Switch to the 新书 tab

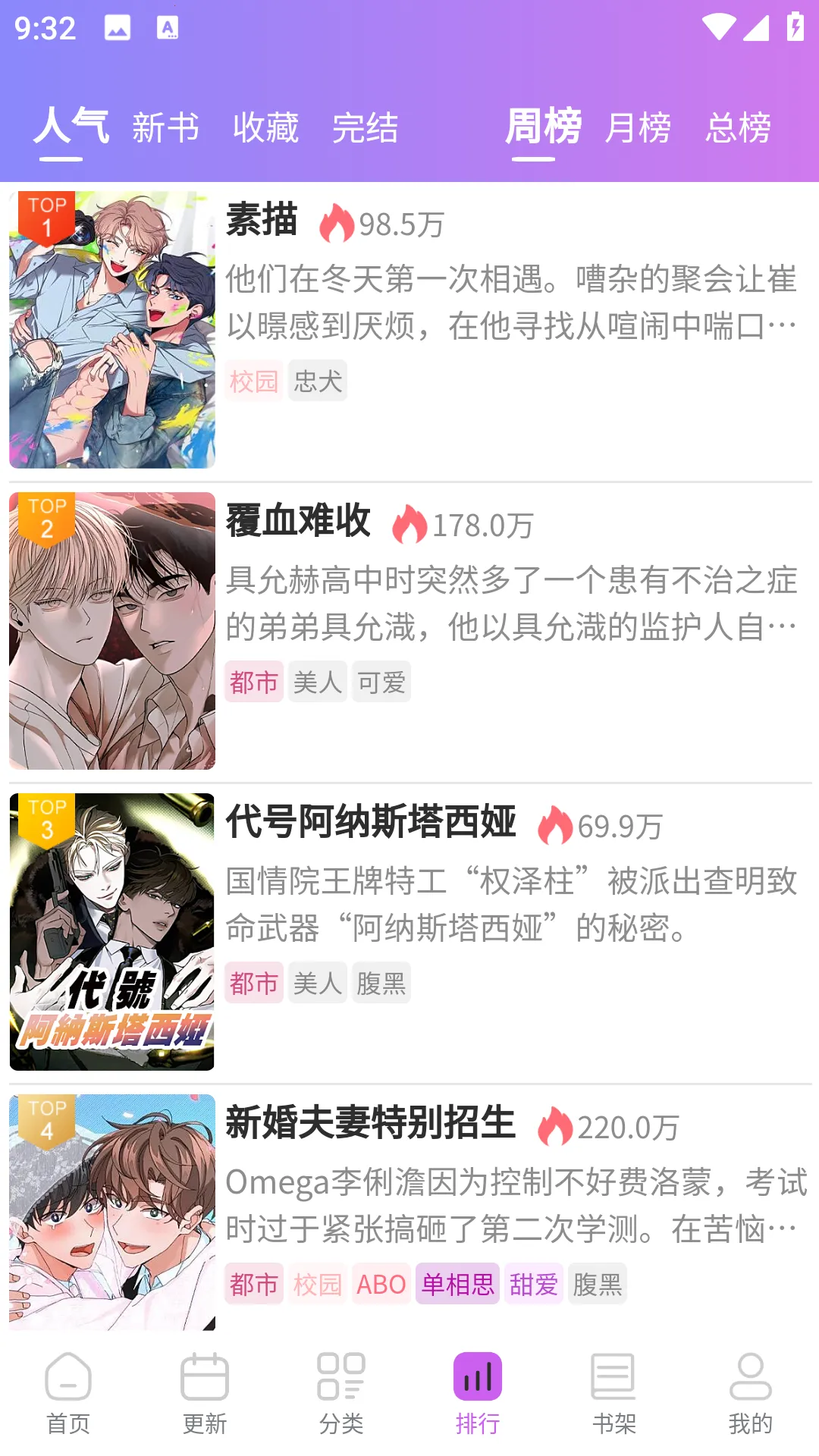165,127
